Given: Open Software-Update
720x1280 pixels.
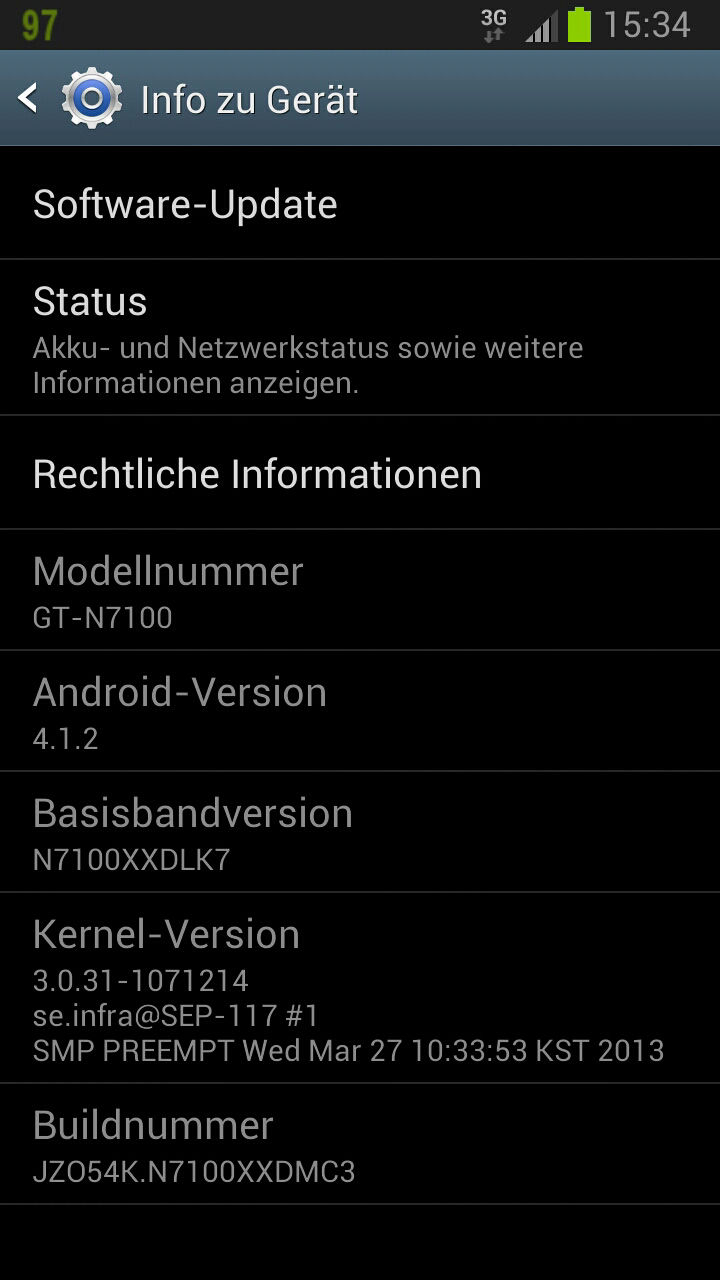Looking at the screenshot, I should (x=360, y=204).
